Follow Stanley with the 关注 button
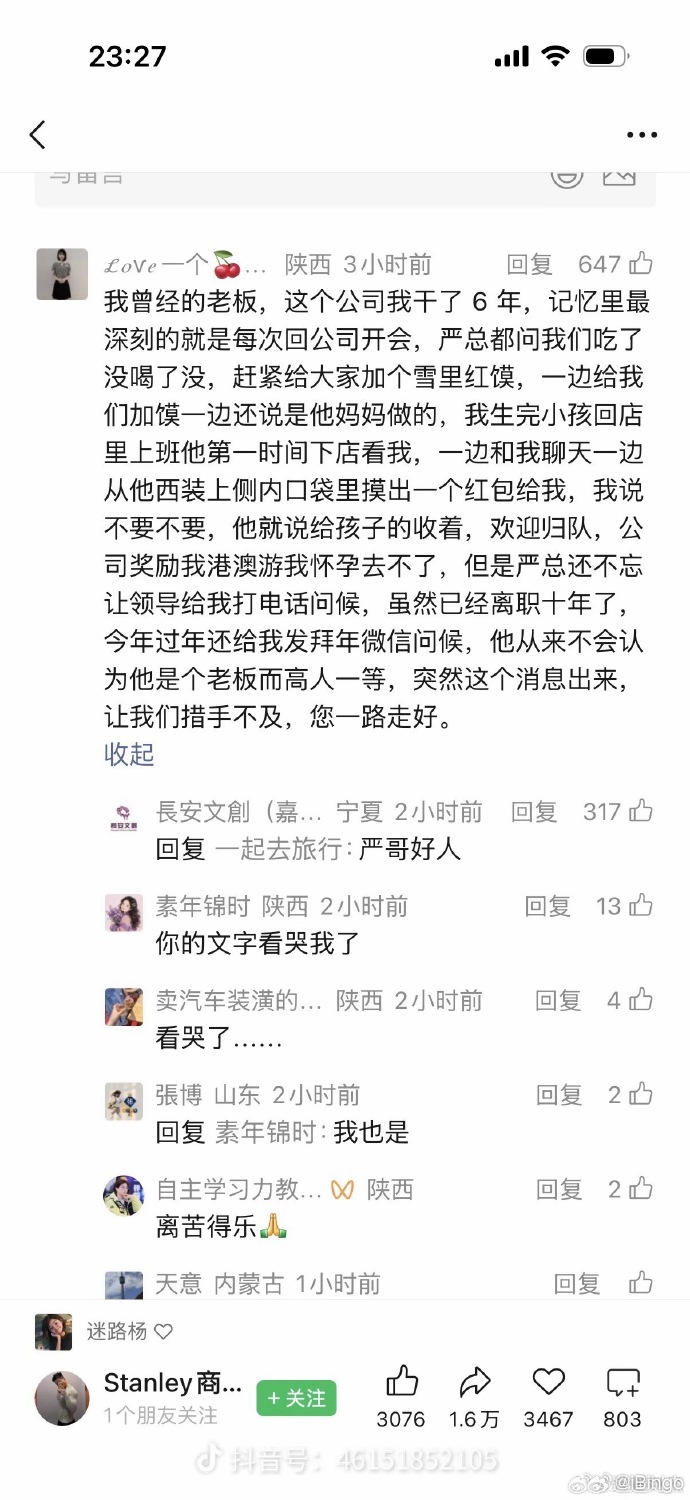This screenshot has width=690, height=1500. click(x=296, y=1398)
